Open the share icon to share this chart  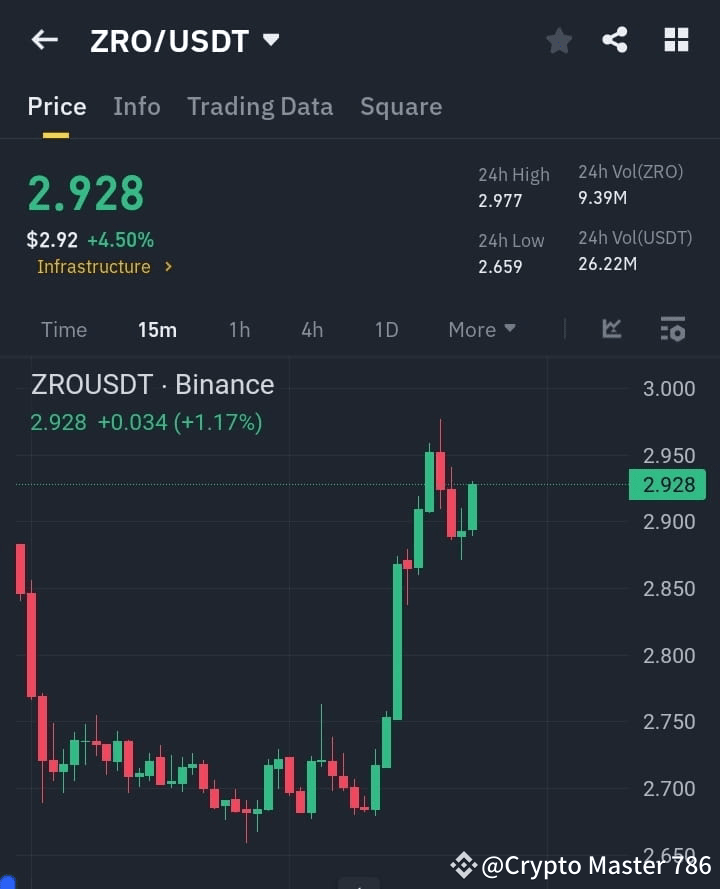pos(616,40)
